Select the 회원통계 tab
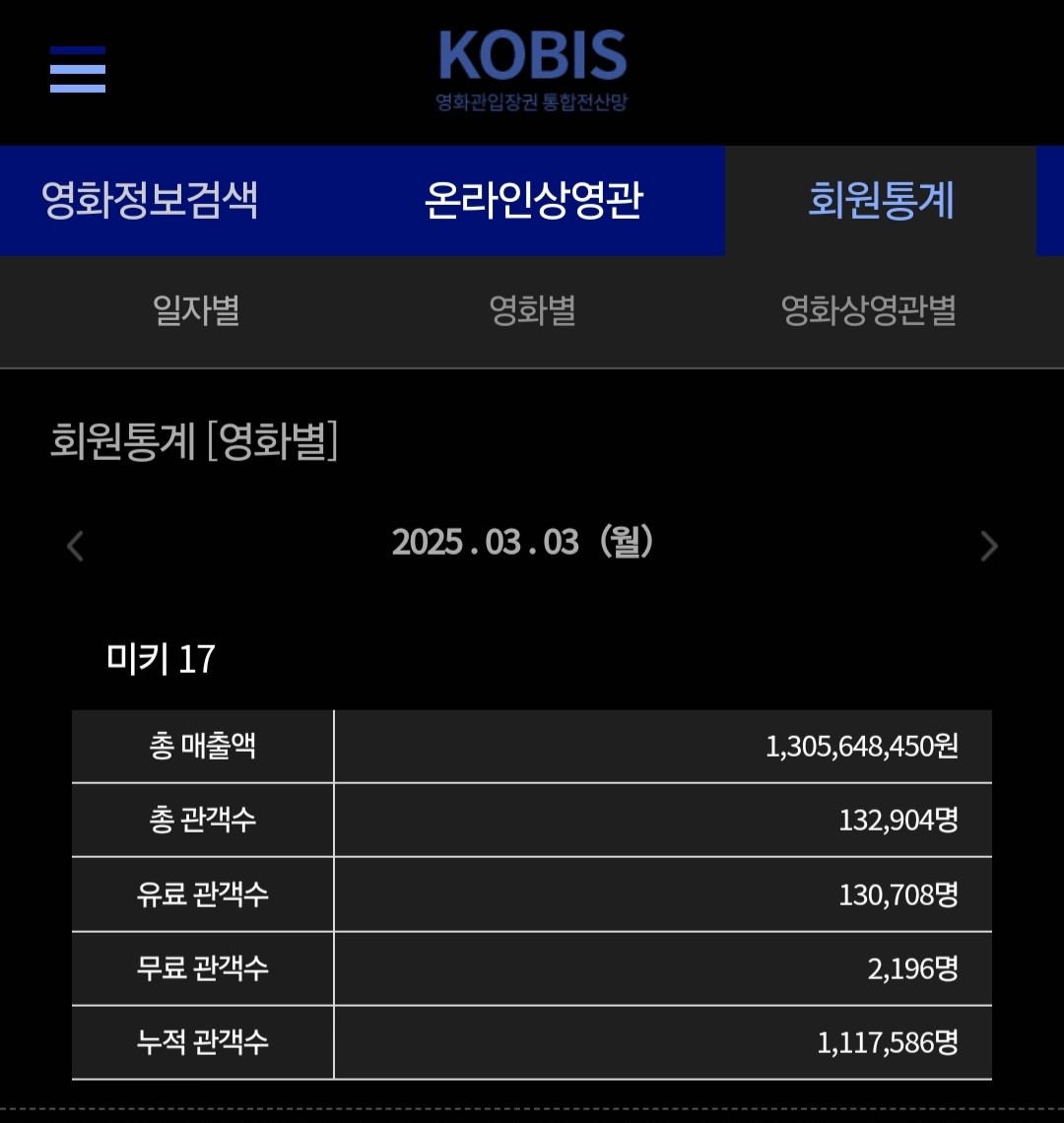 pos(881,201)
